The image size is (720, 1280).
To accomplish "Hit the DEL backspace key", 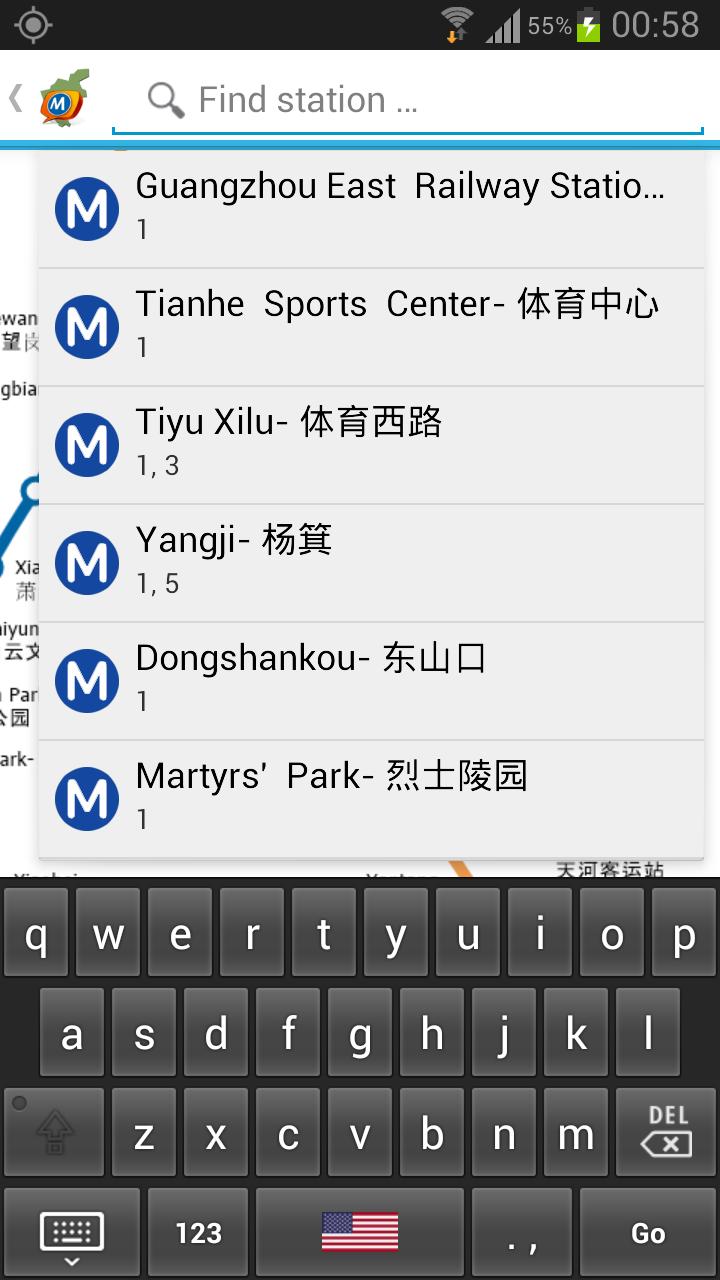I will click(x=666, y=1132).
